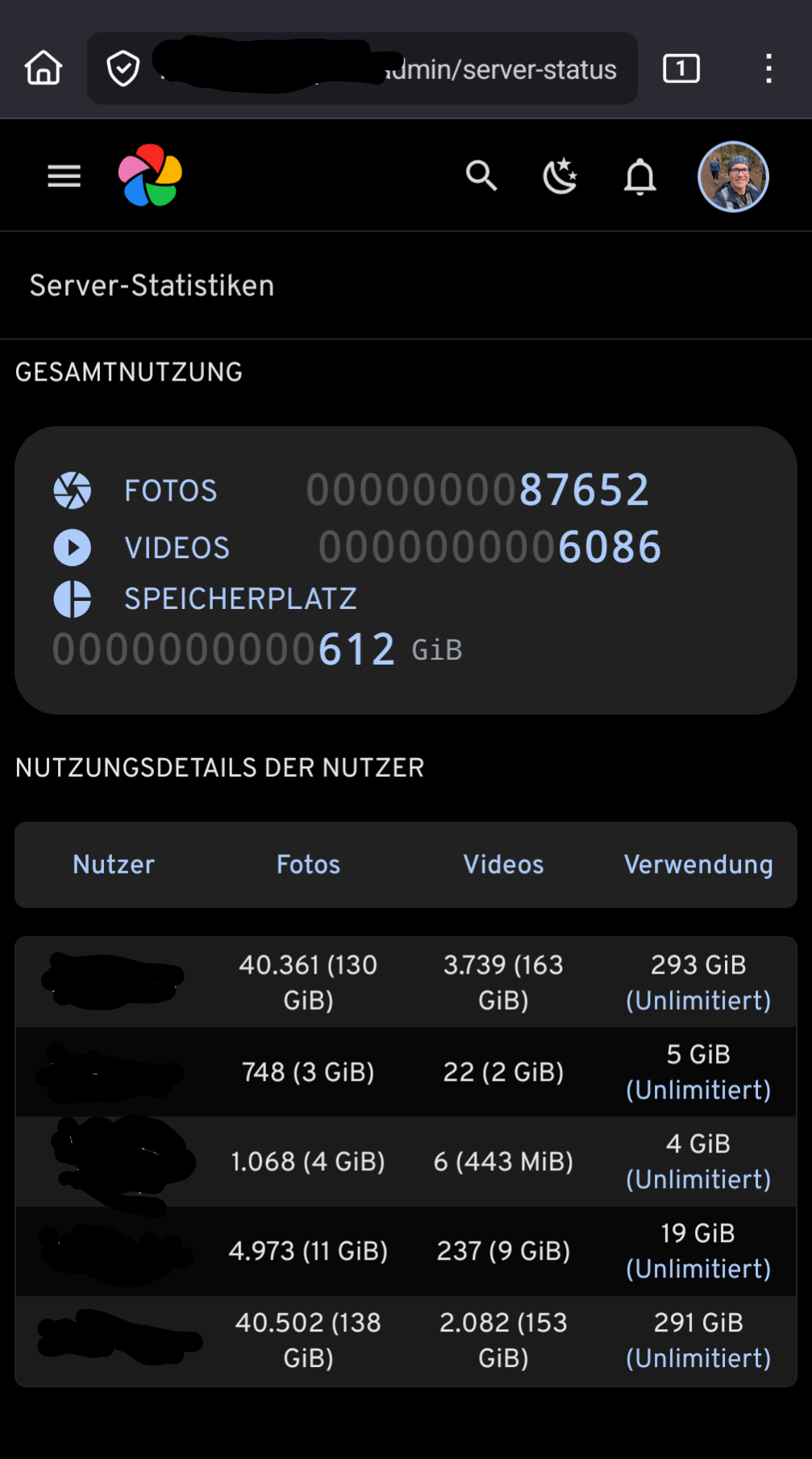812x1459 pixels.
Task: Open the browser tabs switcher
Action: click(x=681, y=69)
